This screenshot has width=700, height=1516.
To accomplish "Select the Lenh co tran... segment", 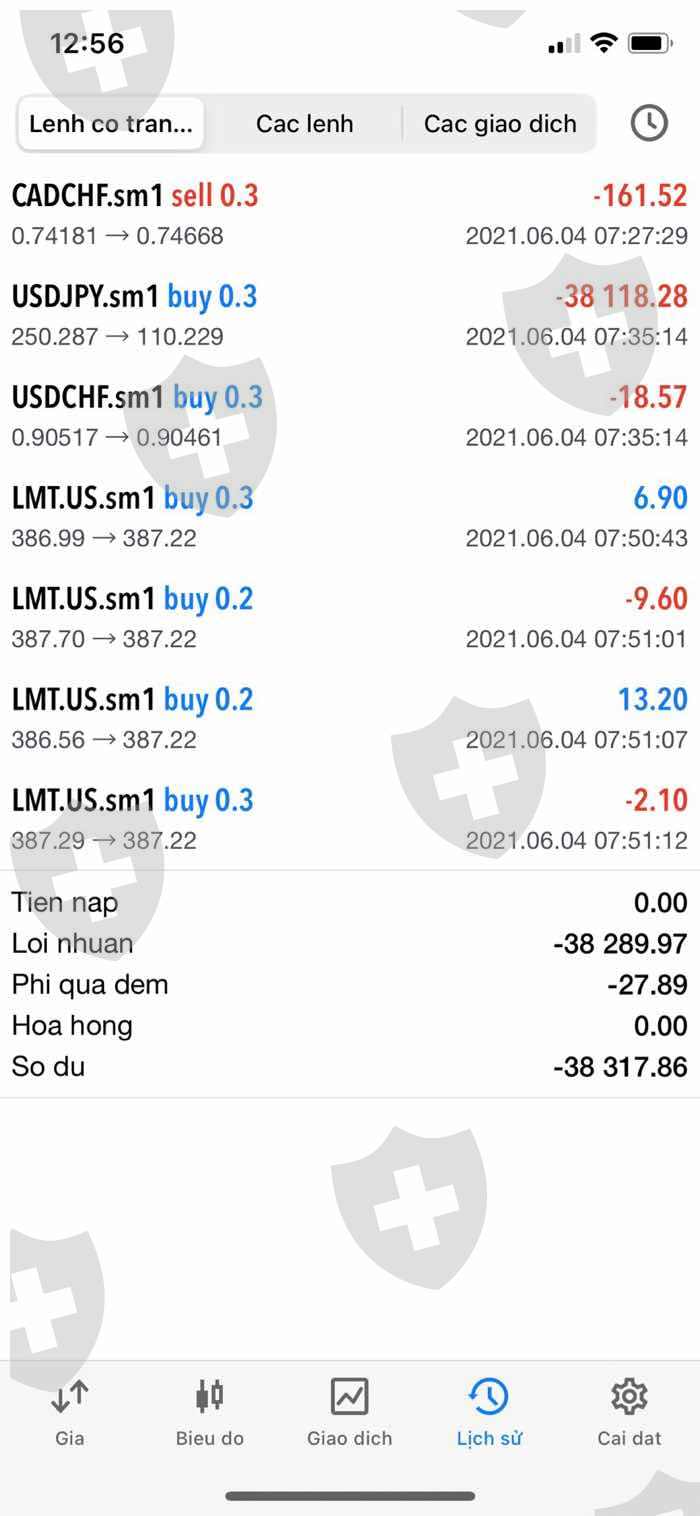I will tap(111, 124).
